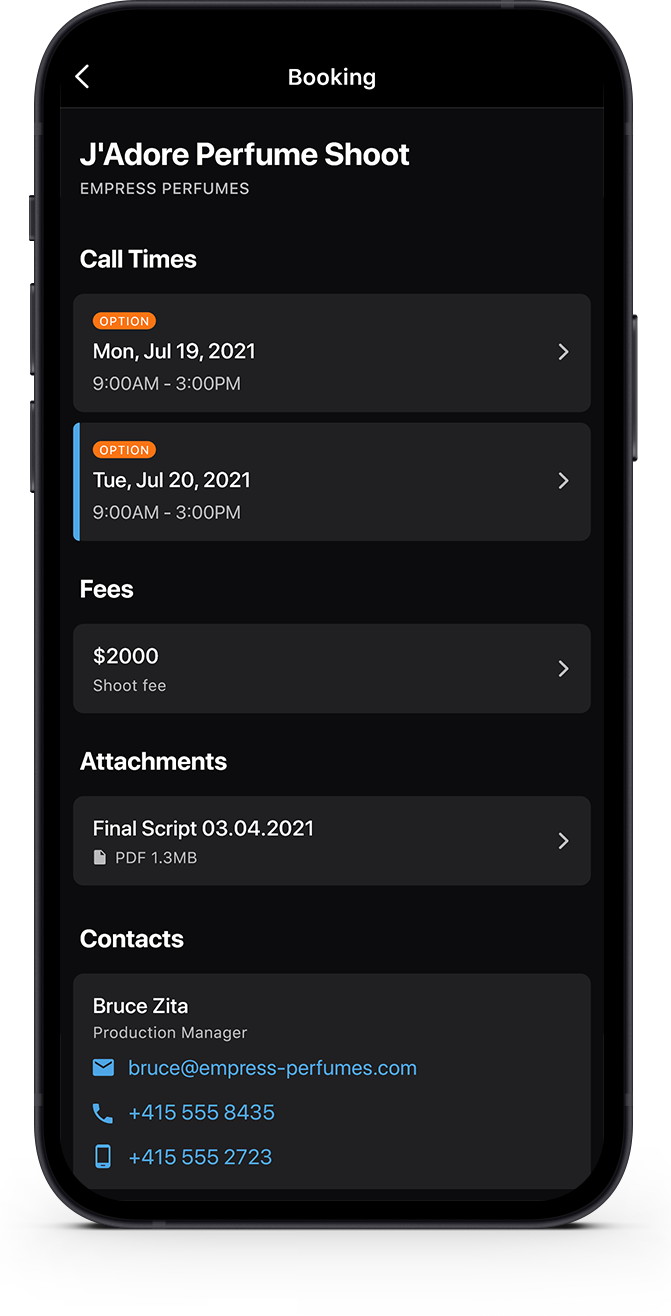The image size is (671, 1316).
Task: Call Bruce Zita at +415 555 8435
Action: [201, 1113]
